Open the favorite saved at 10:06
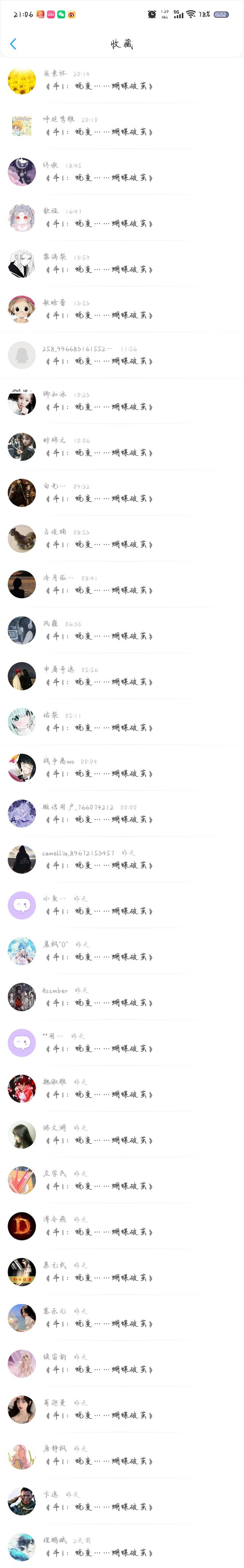Image resolution: width=244 pixels, height=1568 pixels. click(x=122, y=447)
